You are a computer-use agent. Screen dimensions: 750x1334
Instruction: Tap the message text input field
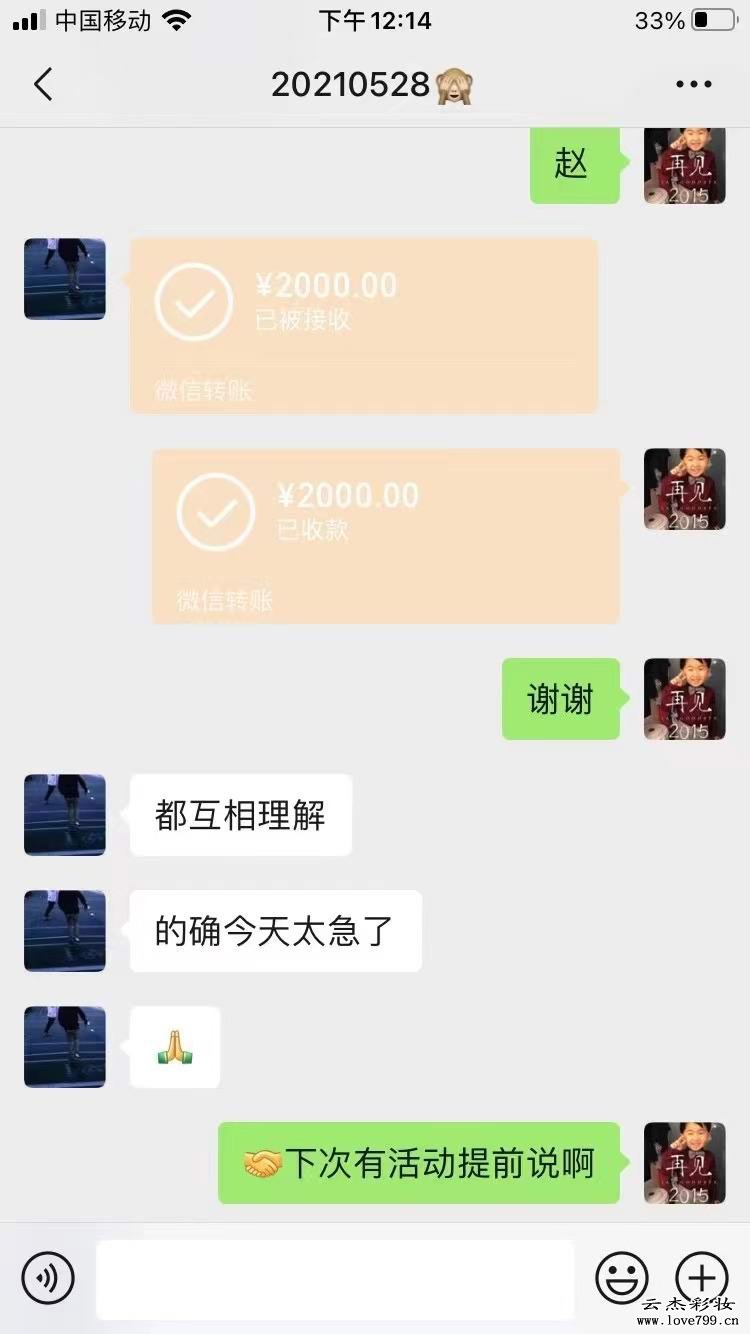335,1279
